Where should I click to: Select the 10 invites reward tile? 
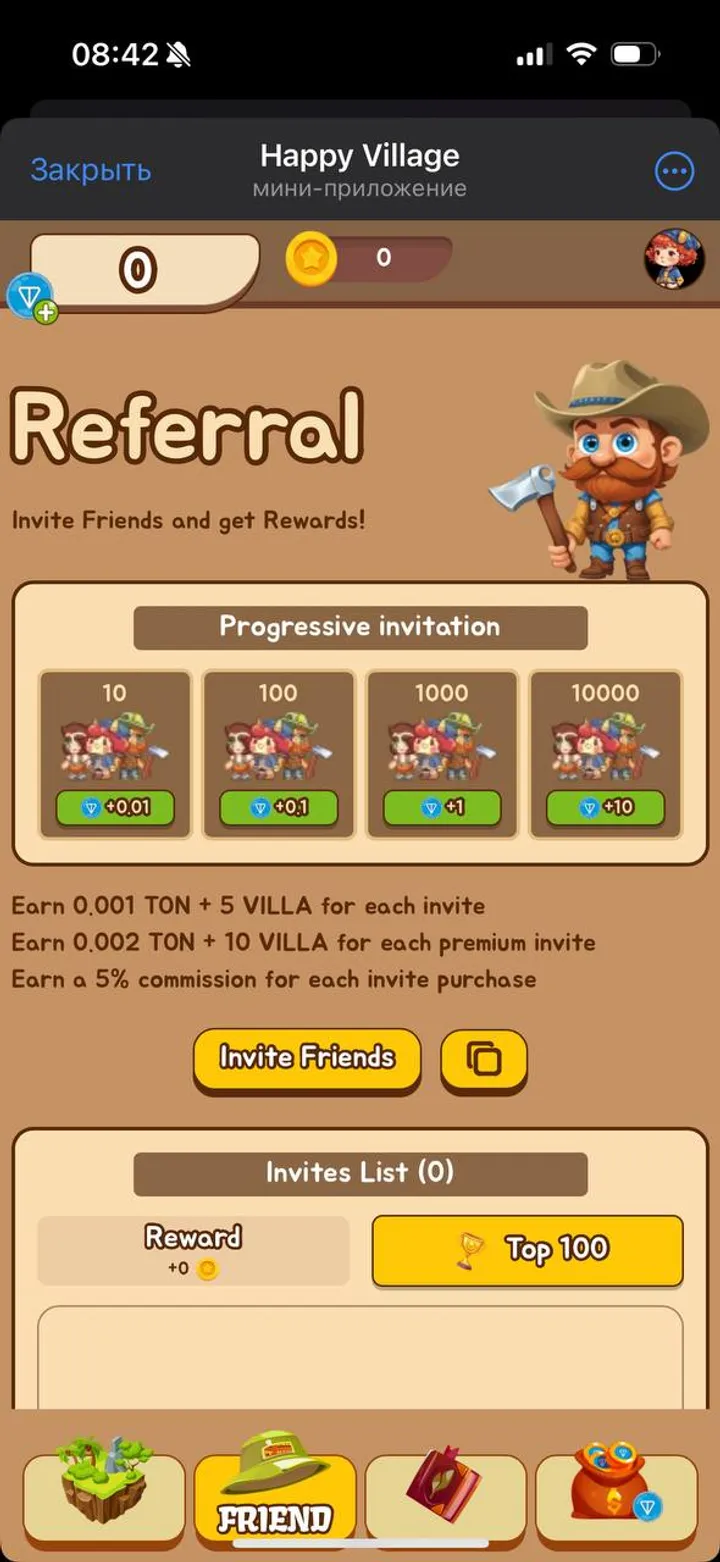[115, 754]
